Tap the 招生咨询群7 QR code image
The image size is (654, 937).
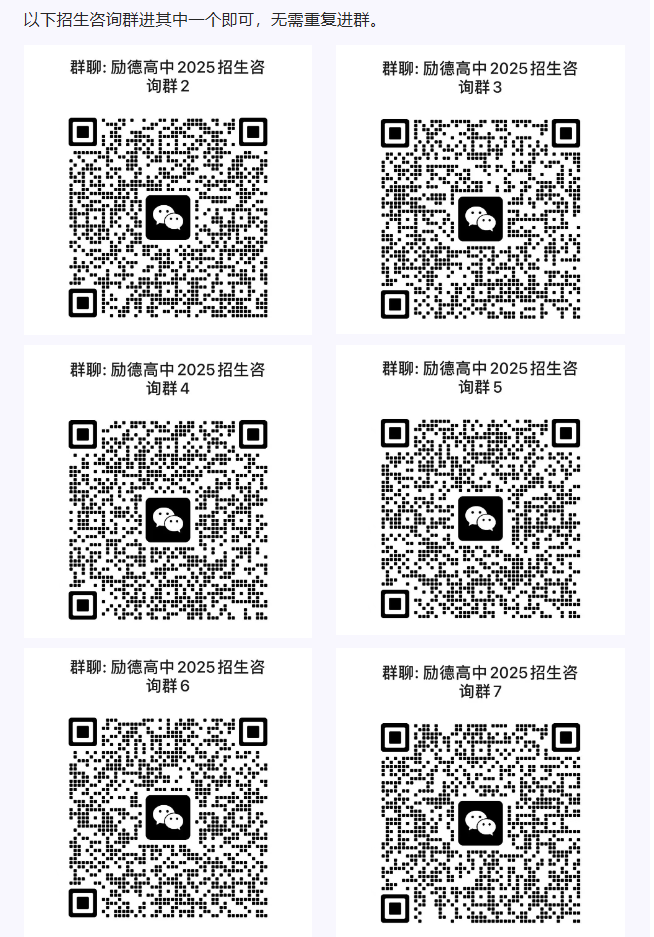click(x=480, y=822)
